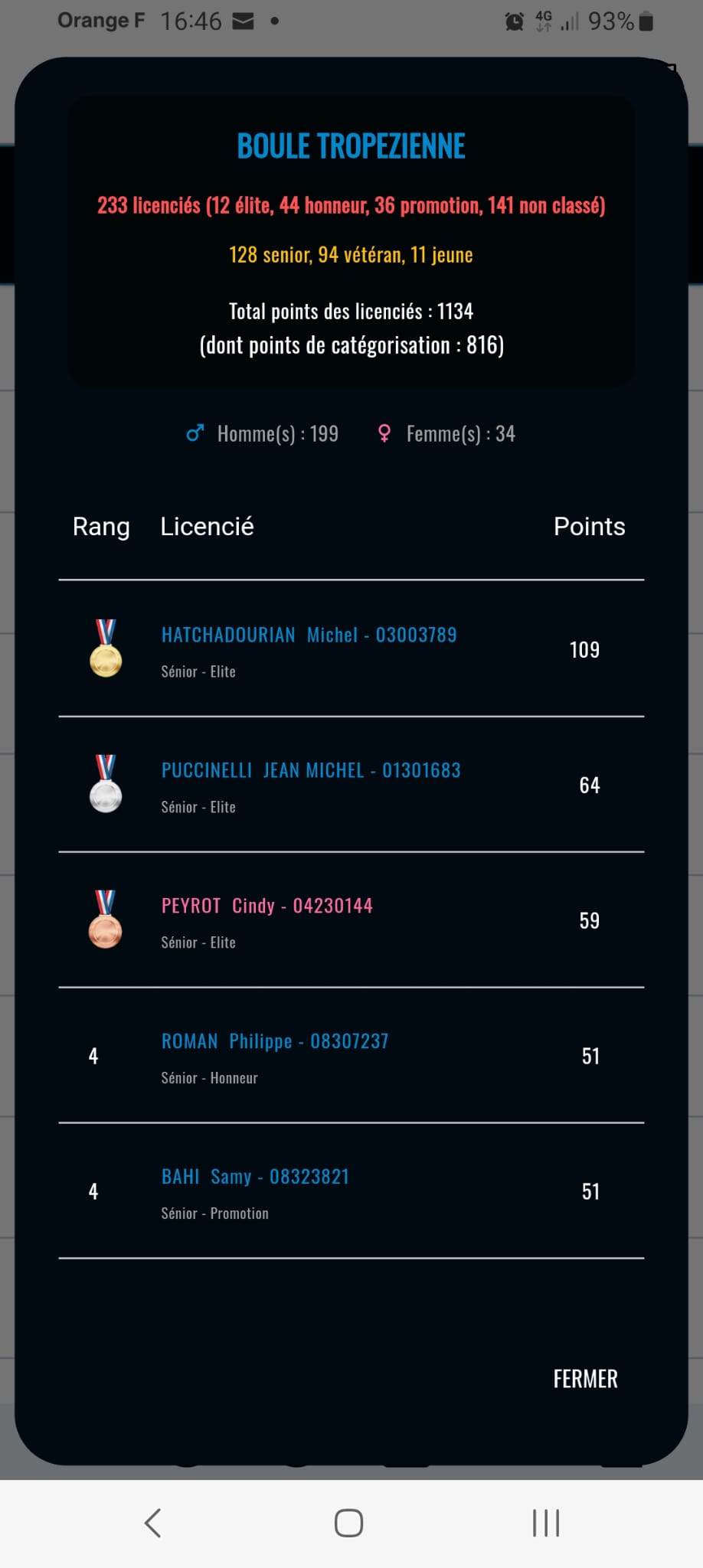The image size is (703, 1568).
Task: Open HATCHADOURIAN Michel's licence profile
Action: [309, 635]
